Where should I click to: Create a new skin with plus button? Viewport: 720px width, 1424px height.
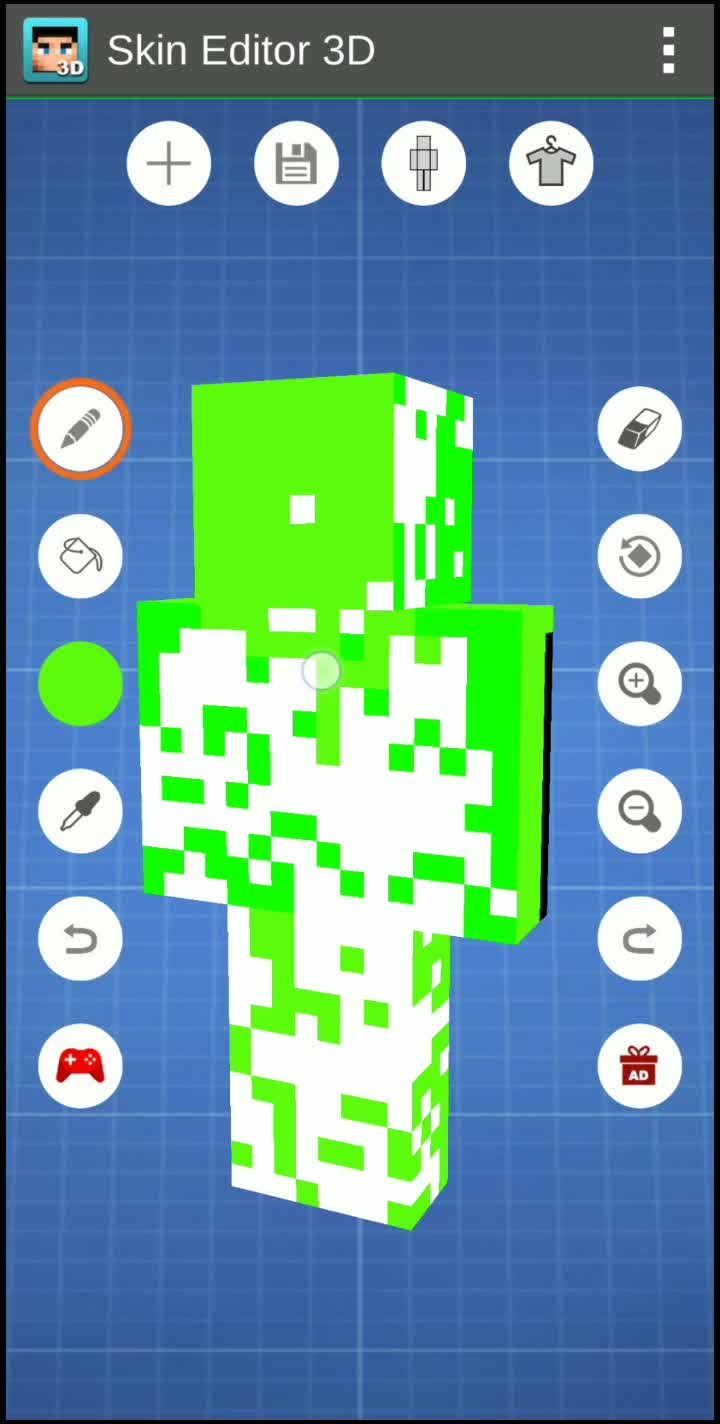click(x=169, y=163)
